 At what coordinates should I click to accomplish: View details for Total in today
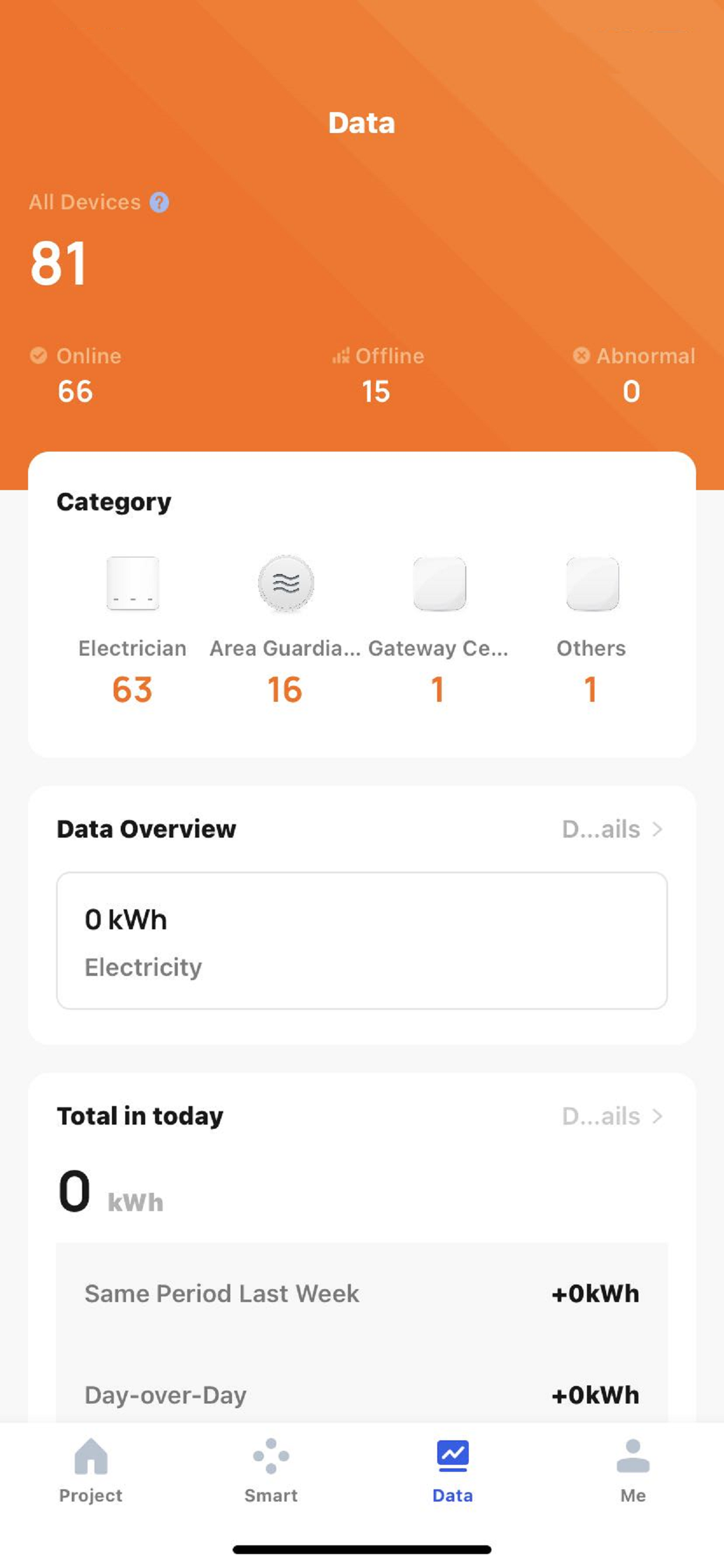pyautogui.click(x=612, y=1116)
